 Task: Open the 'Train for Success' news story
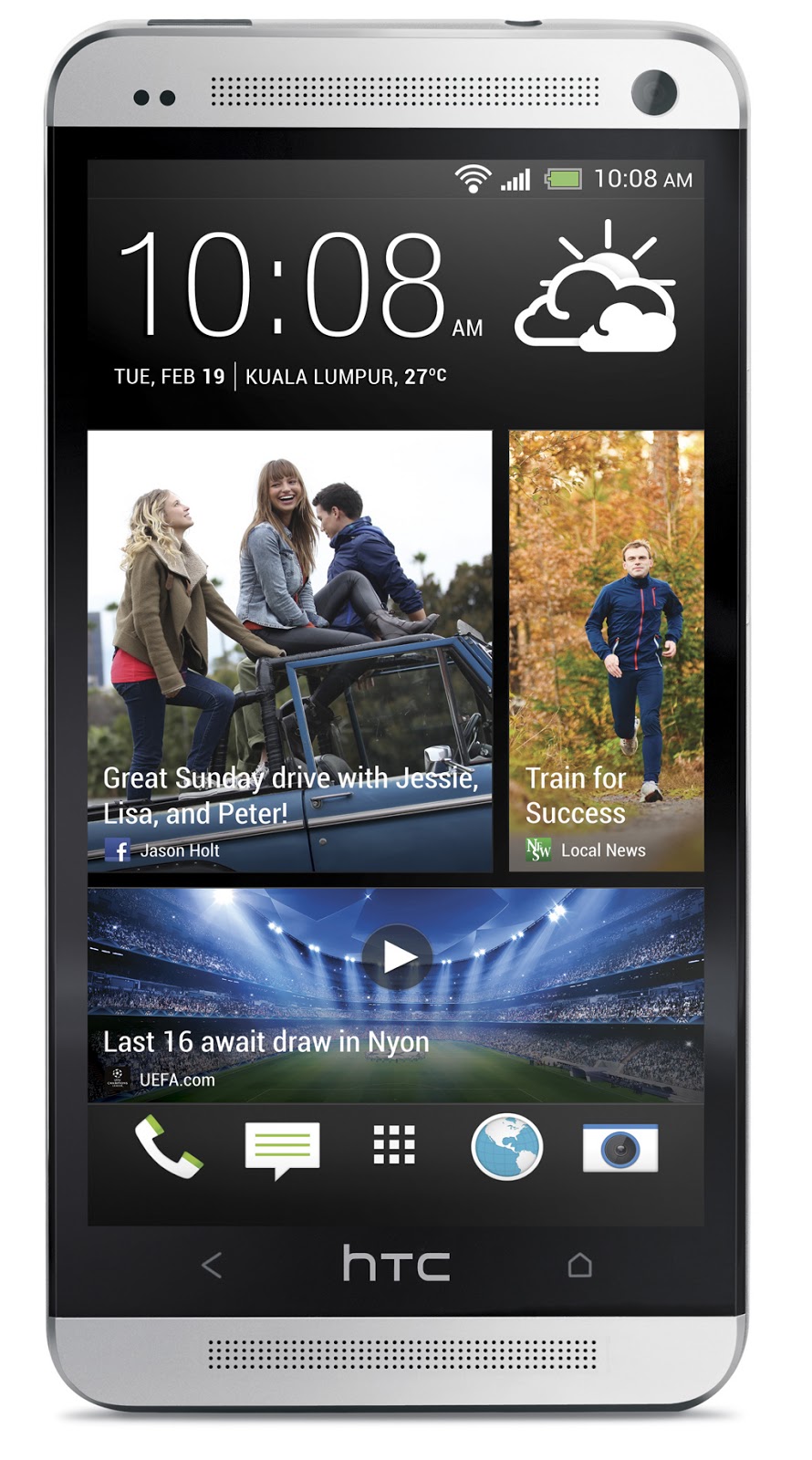[609, 639]
